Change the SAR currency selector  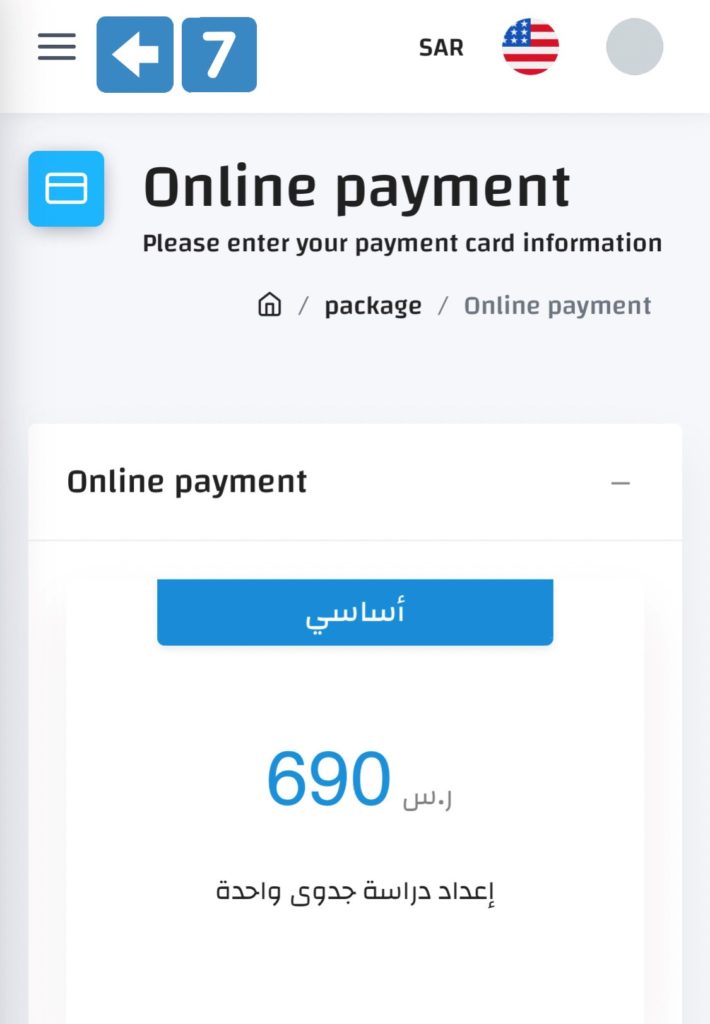click(441, 47)
